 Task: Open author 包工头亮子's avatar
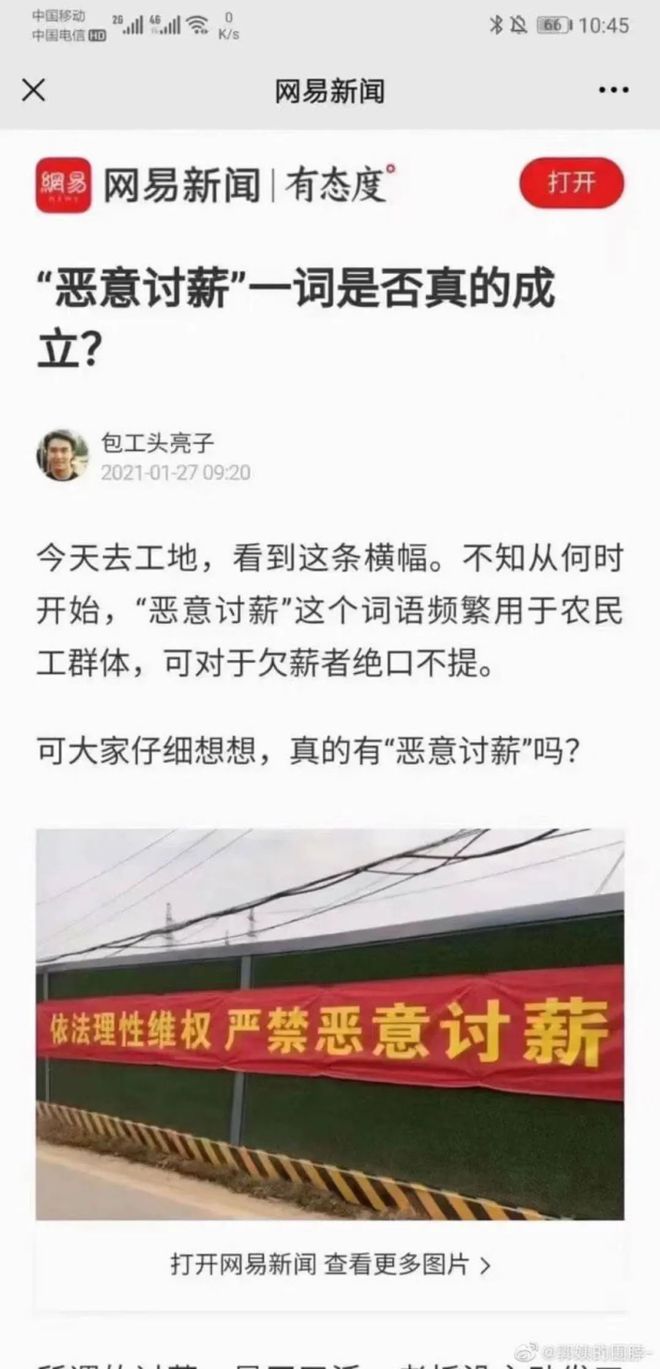(62, 456)
